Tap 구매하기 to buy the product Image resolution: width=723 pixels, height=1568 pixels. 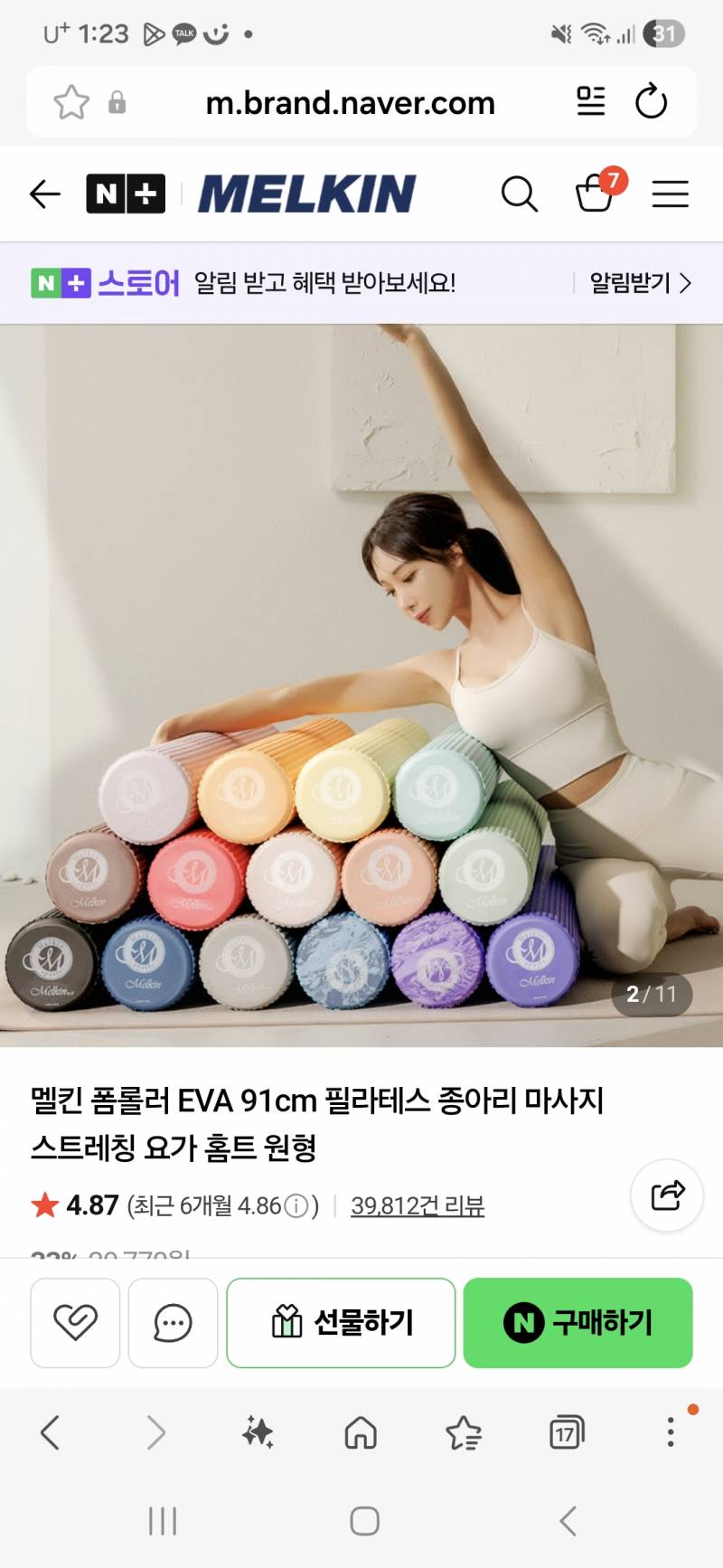tap(578, 1323)
